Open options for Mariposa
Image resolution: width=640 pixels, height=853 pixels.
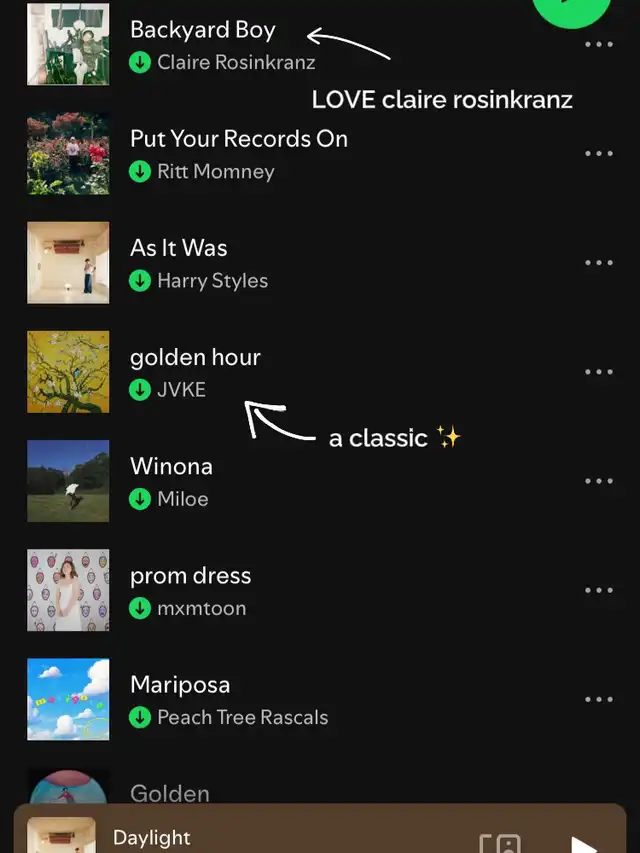tap(598, 699)
